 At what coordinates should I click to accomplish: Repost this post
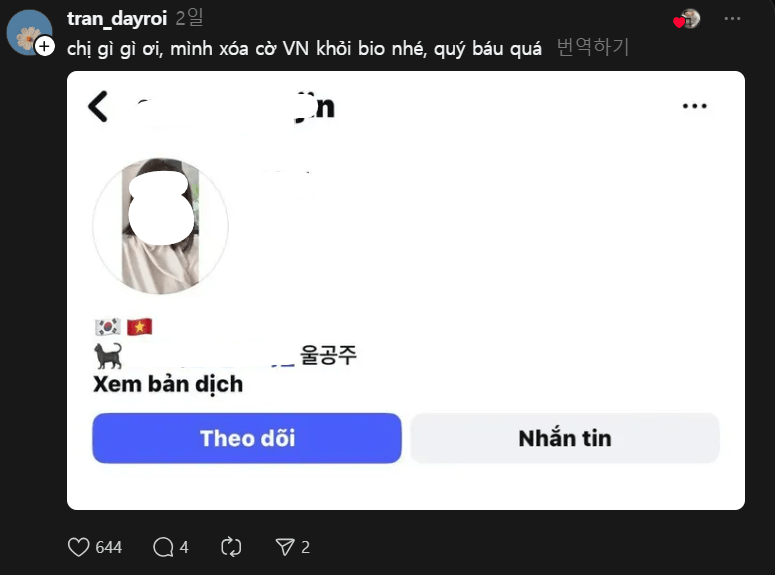231,547
